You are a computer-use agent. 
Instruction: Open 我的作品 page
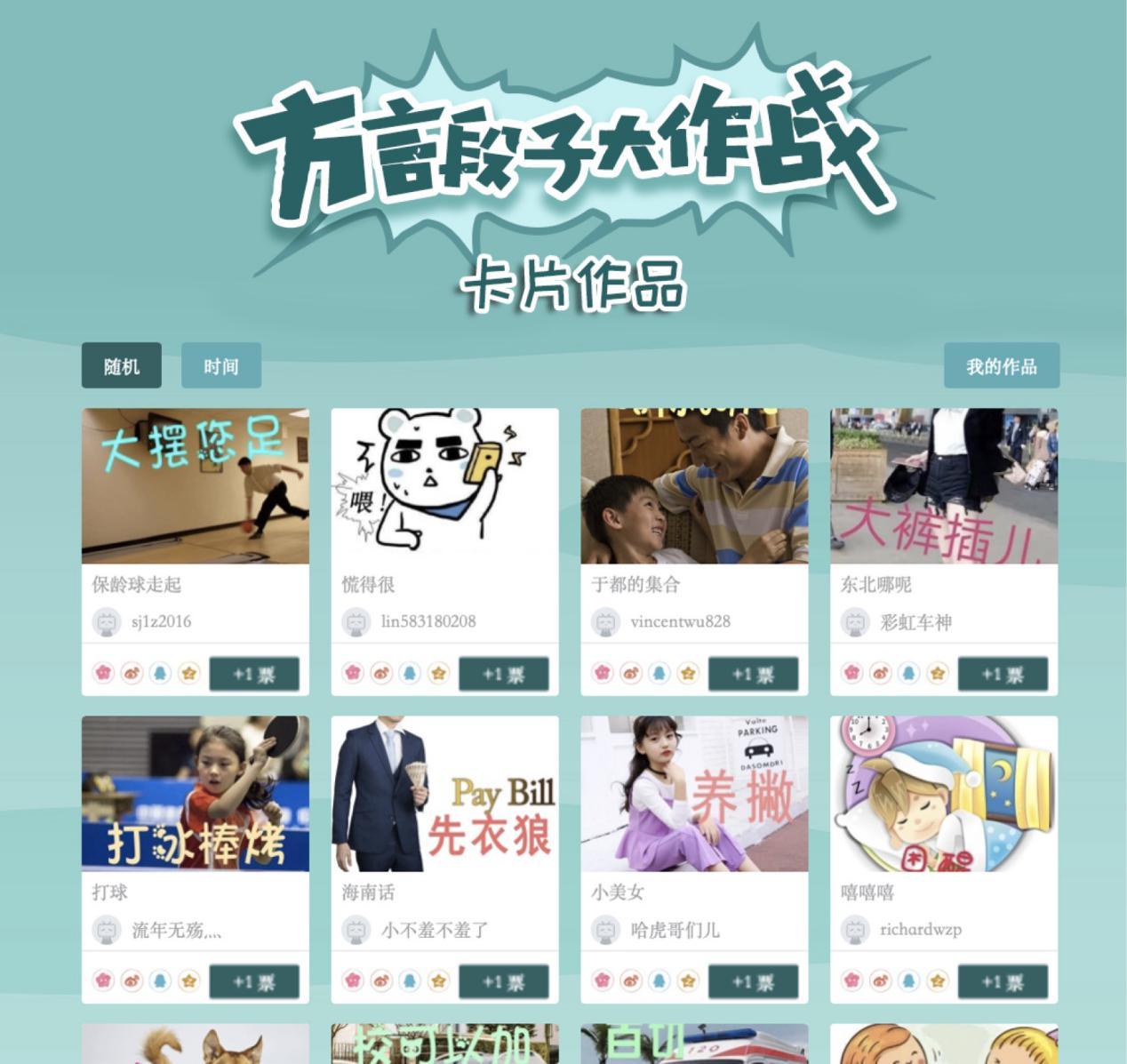tap(1002, 365)
